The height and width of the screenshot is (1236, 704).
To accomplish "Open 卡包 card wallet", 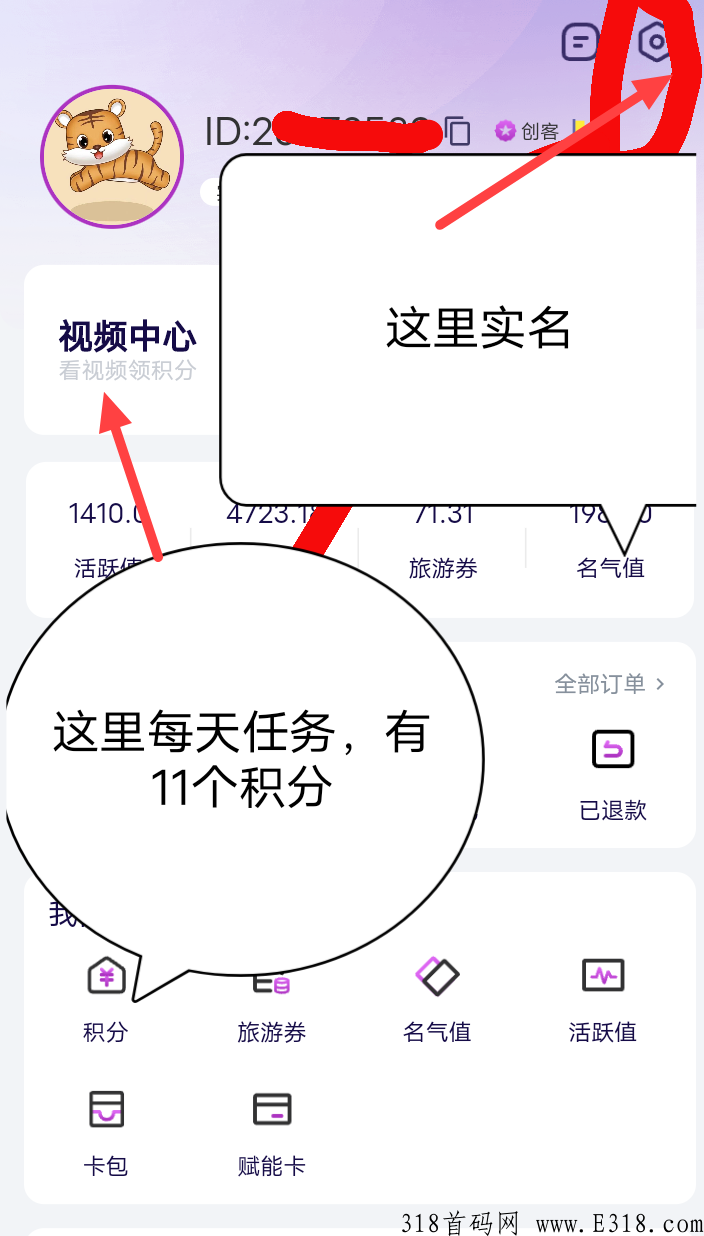I will click(106, 1130).
